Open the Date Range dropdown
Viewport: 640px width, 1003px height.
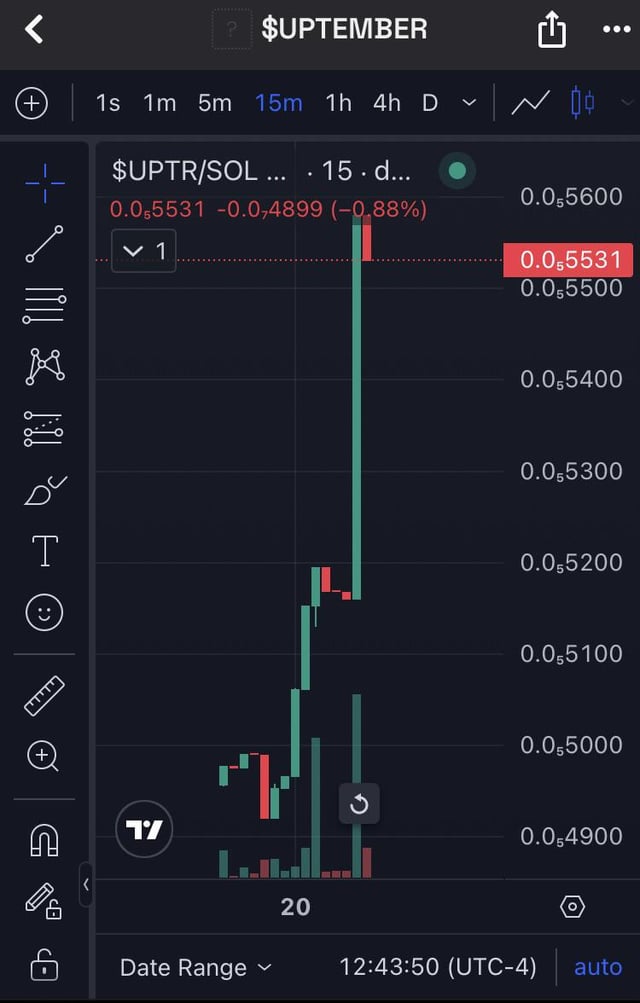[196, 967]
